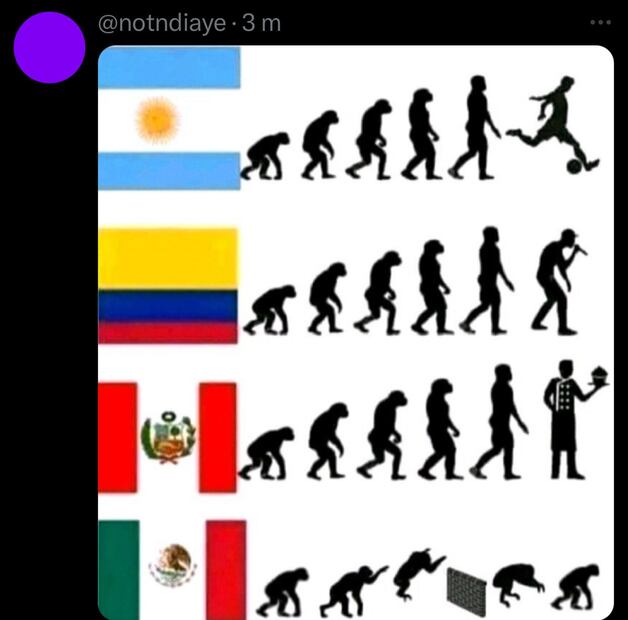Open the tweet's overflow menu
Image resolution: width=628 pixels, height=620 pixels.
coord(599,22)
